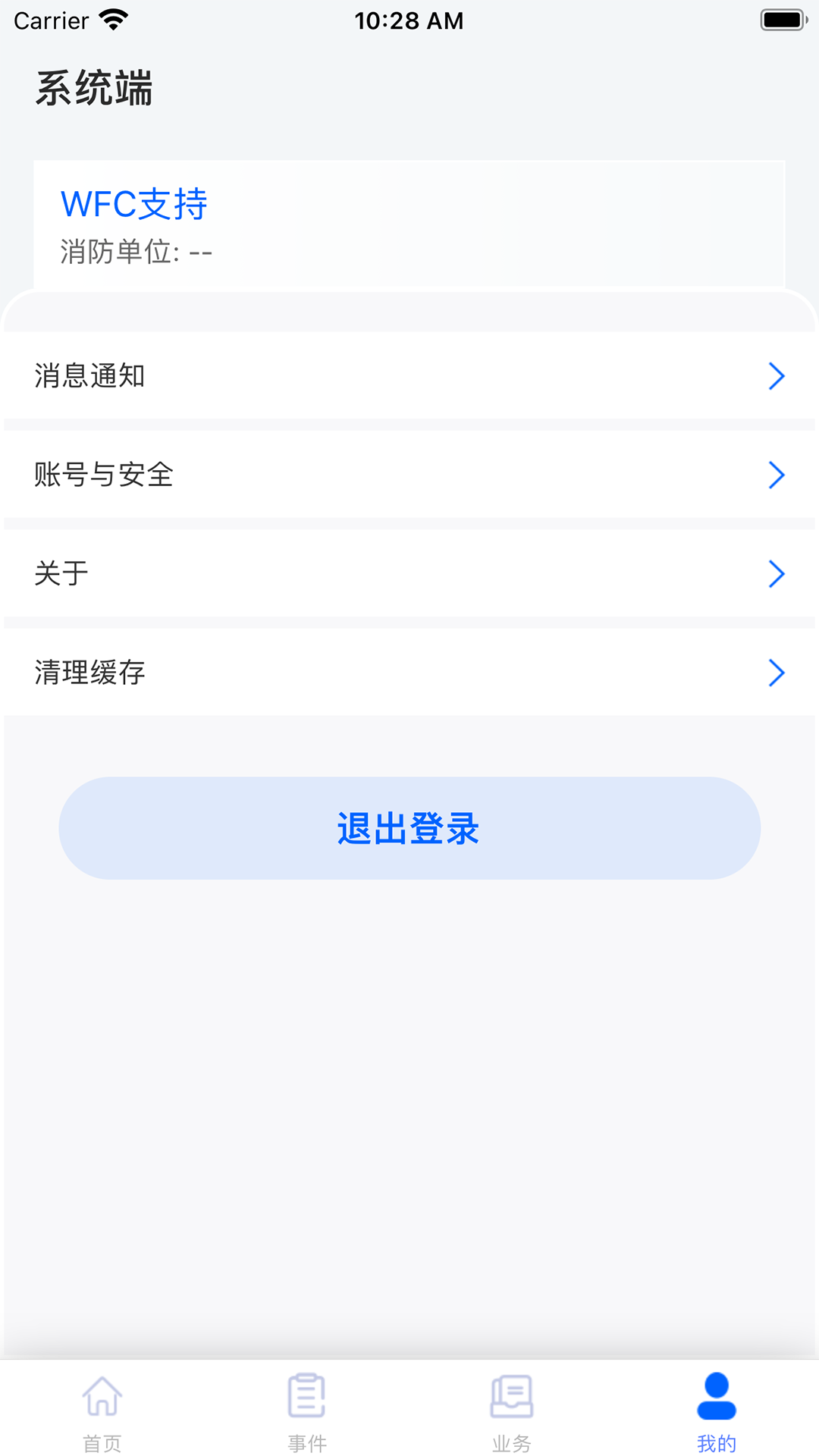Tap the 我的 profile person icon
The height and width of the screenshot is (1456, 819).
tap(715, 1408)
